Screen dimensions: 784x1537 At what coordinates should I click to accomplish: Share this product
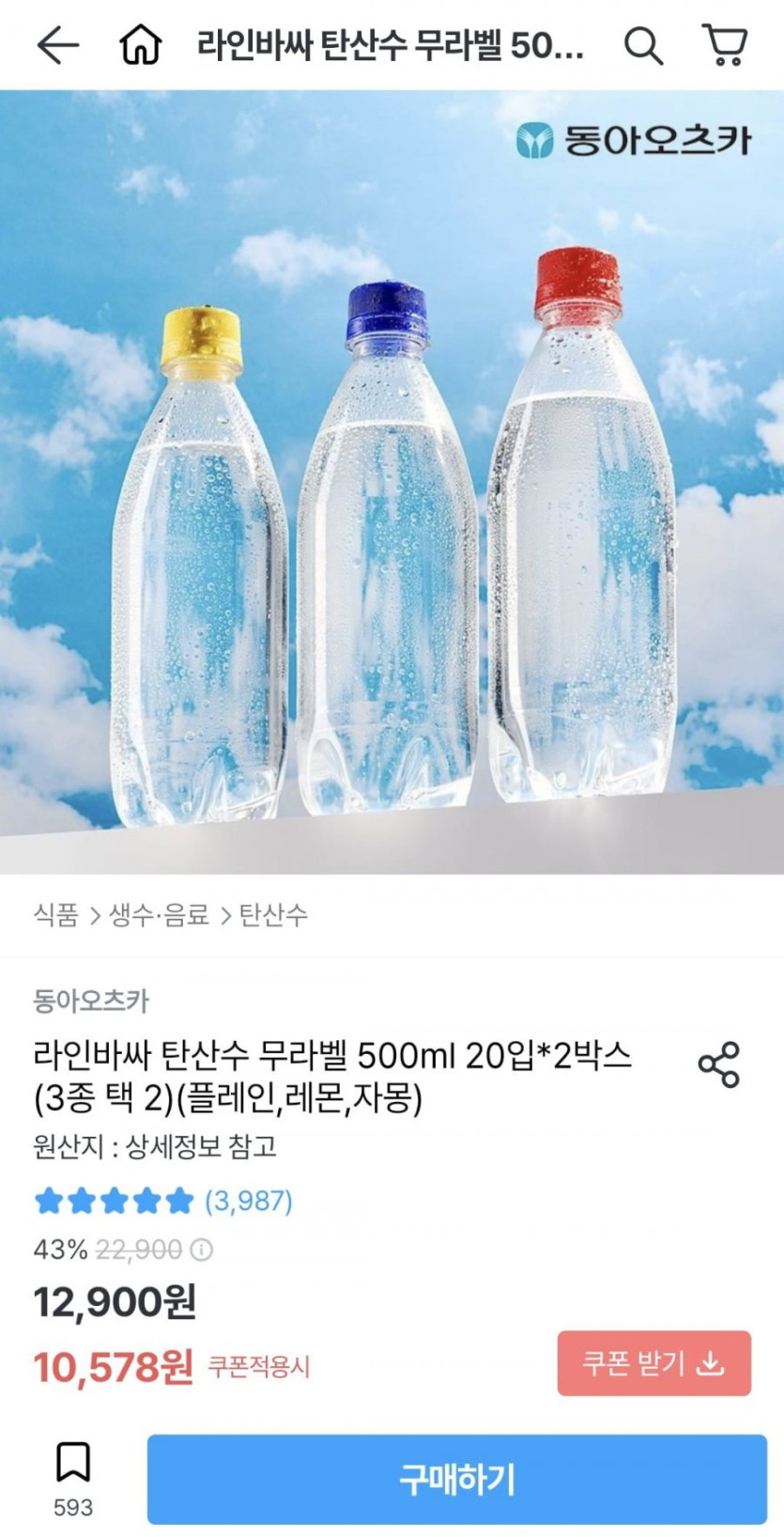click(719, 1064)
